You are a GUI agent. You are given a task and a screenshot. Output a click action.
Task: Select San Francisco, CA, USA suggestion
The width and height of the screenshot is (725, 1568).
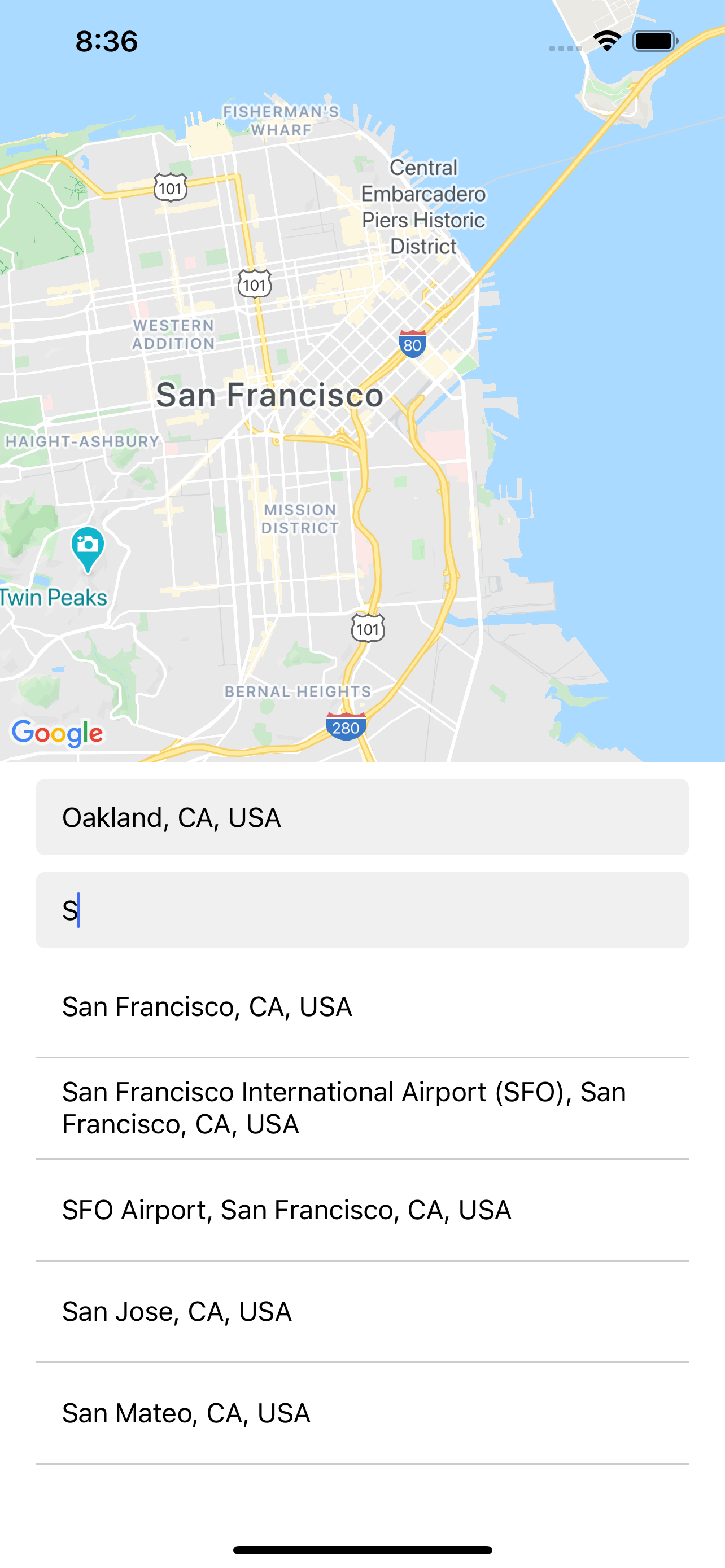click(362, 1007)
